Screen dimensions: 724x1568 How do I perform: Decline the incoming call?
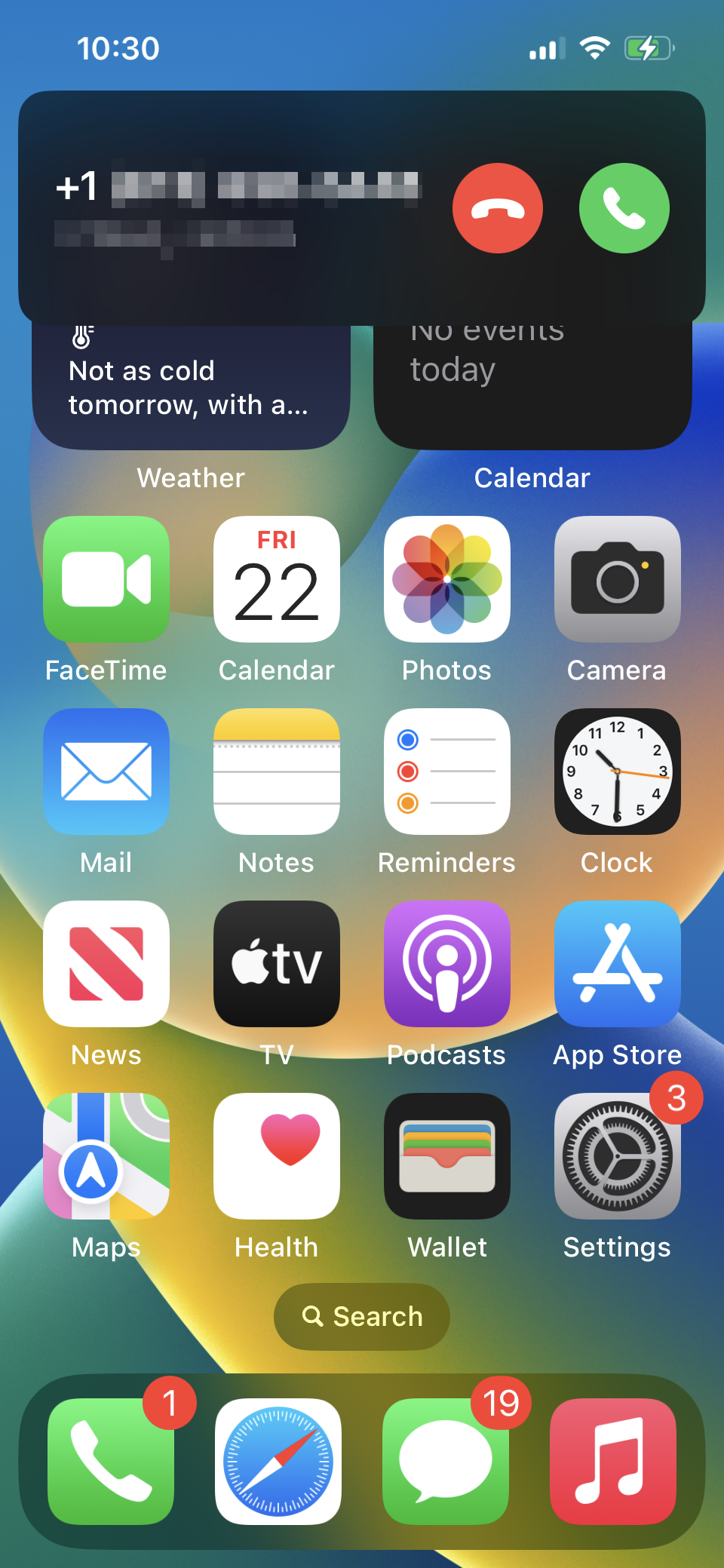[x=497, y=208]
